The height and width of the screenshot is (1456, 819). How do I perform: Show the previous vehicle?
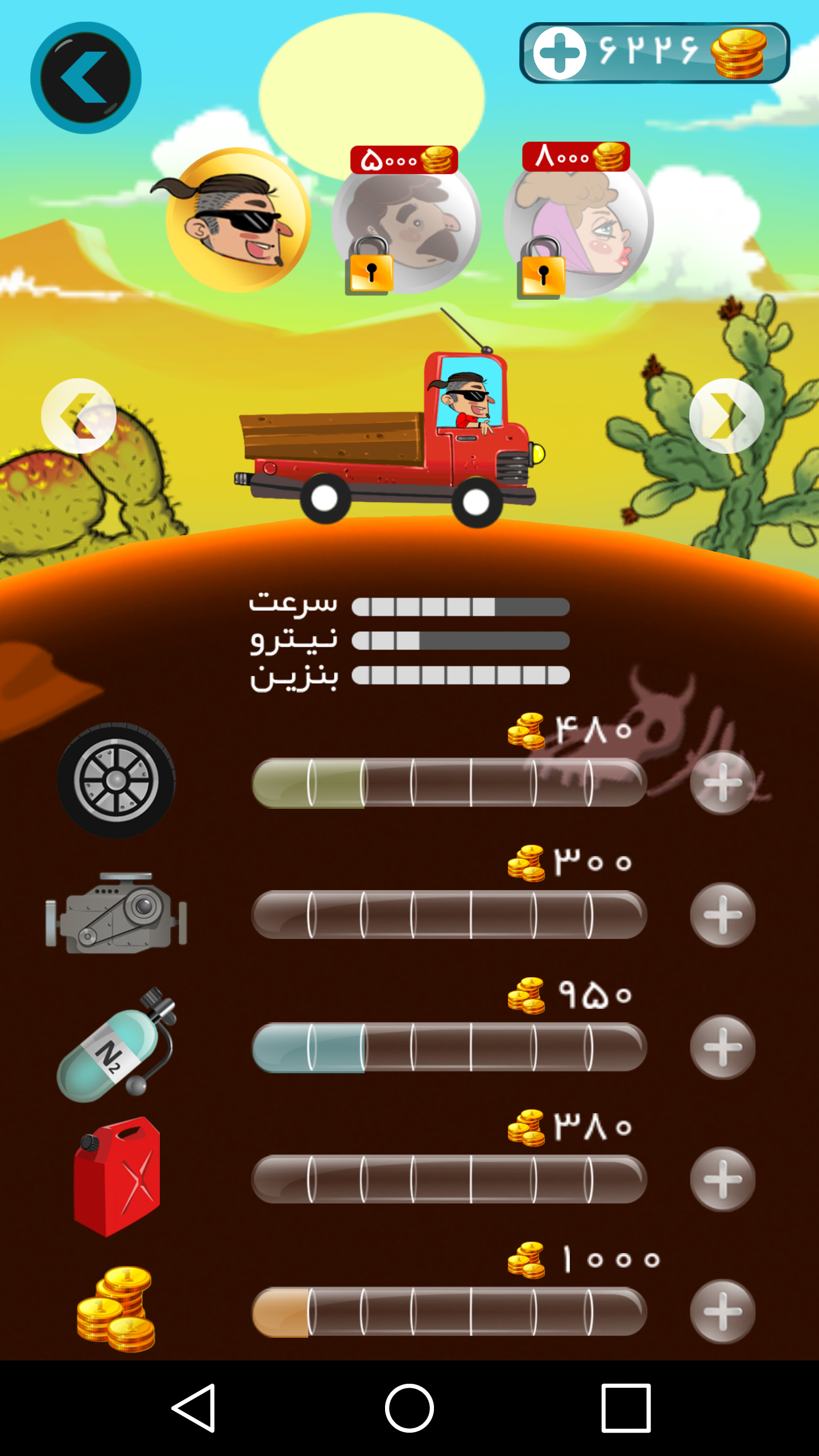click(79, 416)
